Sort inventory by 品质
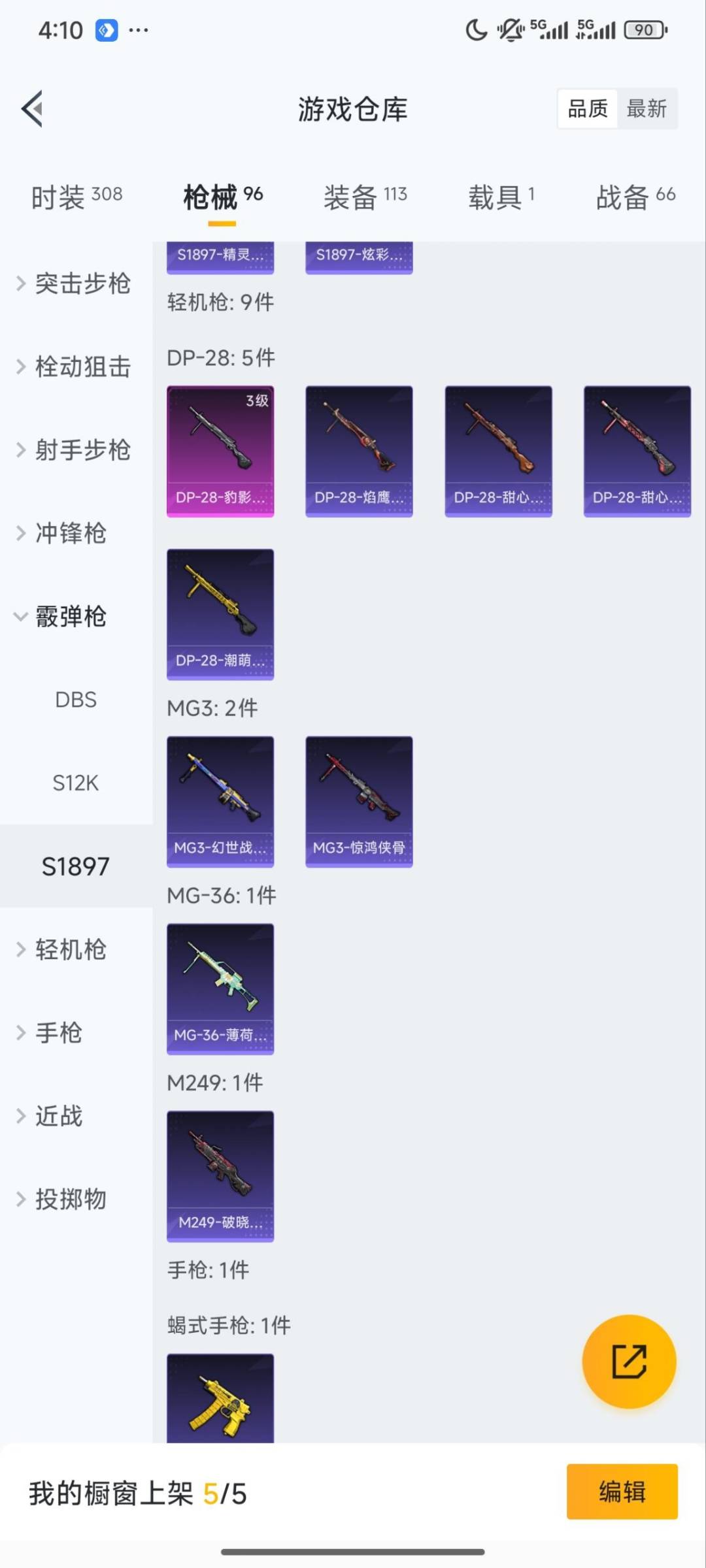Image resolution: width=706 pixels, height=1568 pixels. (588, 108)
